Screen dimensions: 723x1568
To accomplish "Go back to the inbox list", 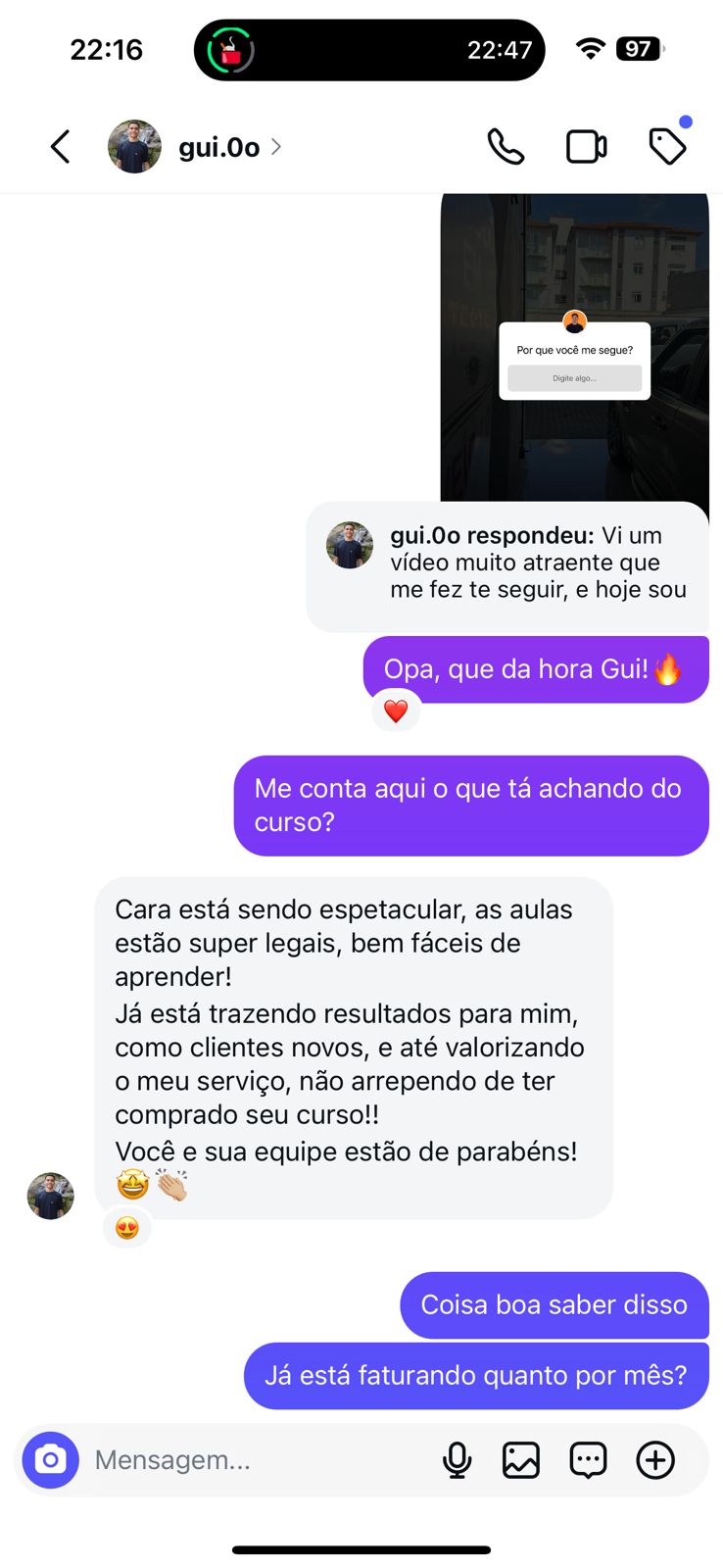I will coord(61,147).
